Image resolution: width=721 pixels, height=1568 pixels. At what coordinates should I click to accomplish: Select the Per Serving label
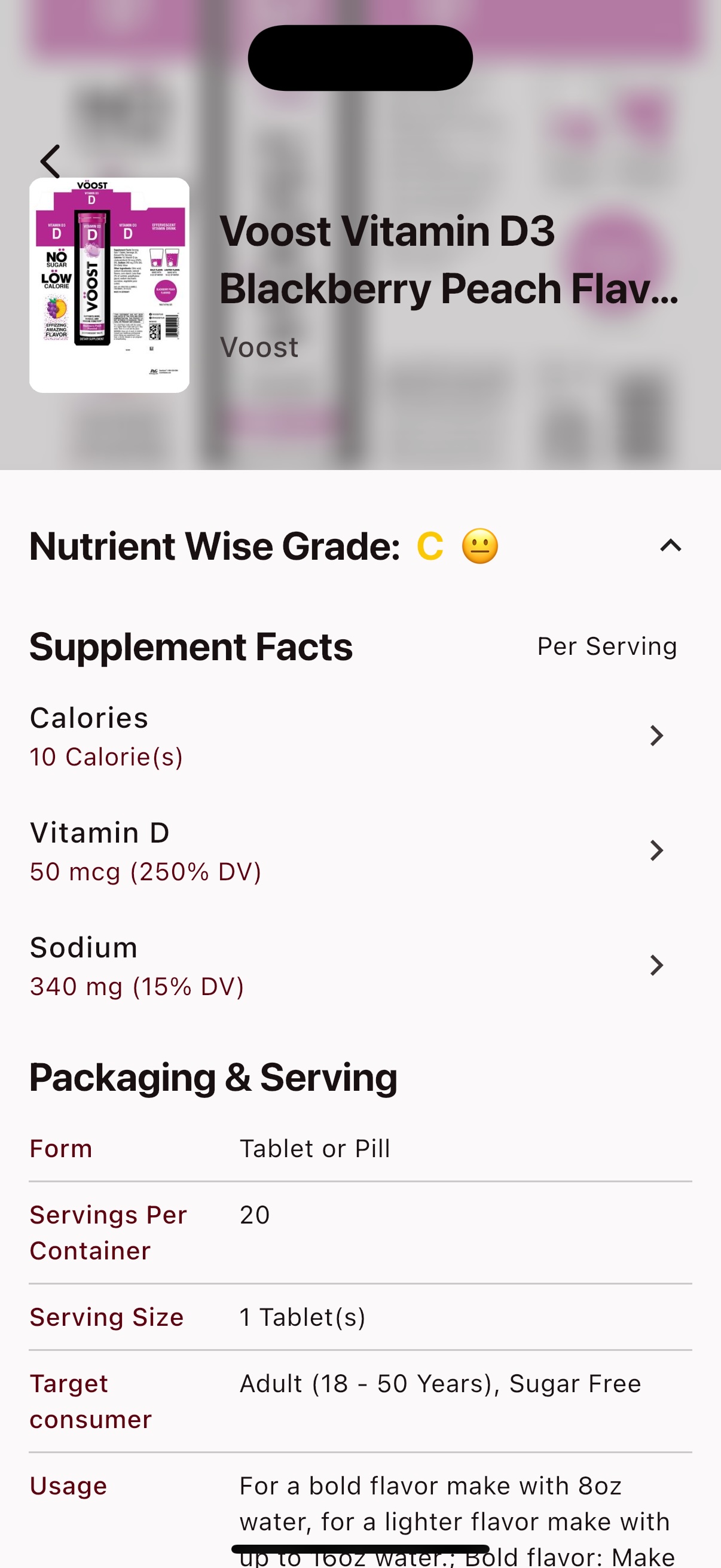click(x=607, y=646)
